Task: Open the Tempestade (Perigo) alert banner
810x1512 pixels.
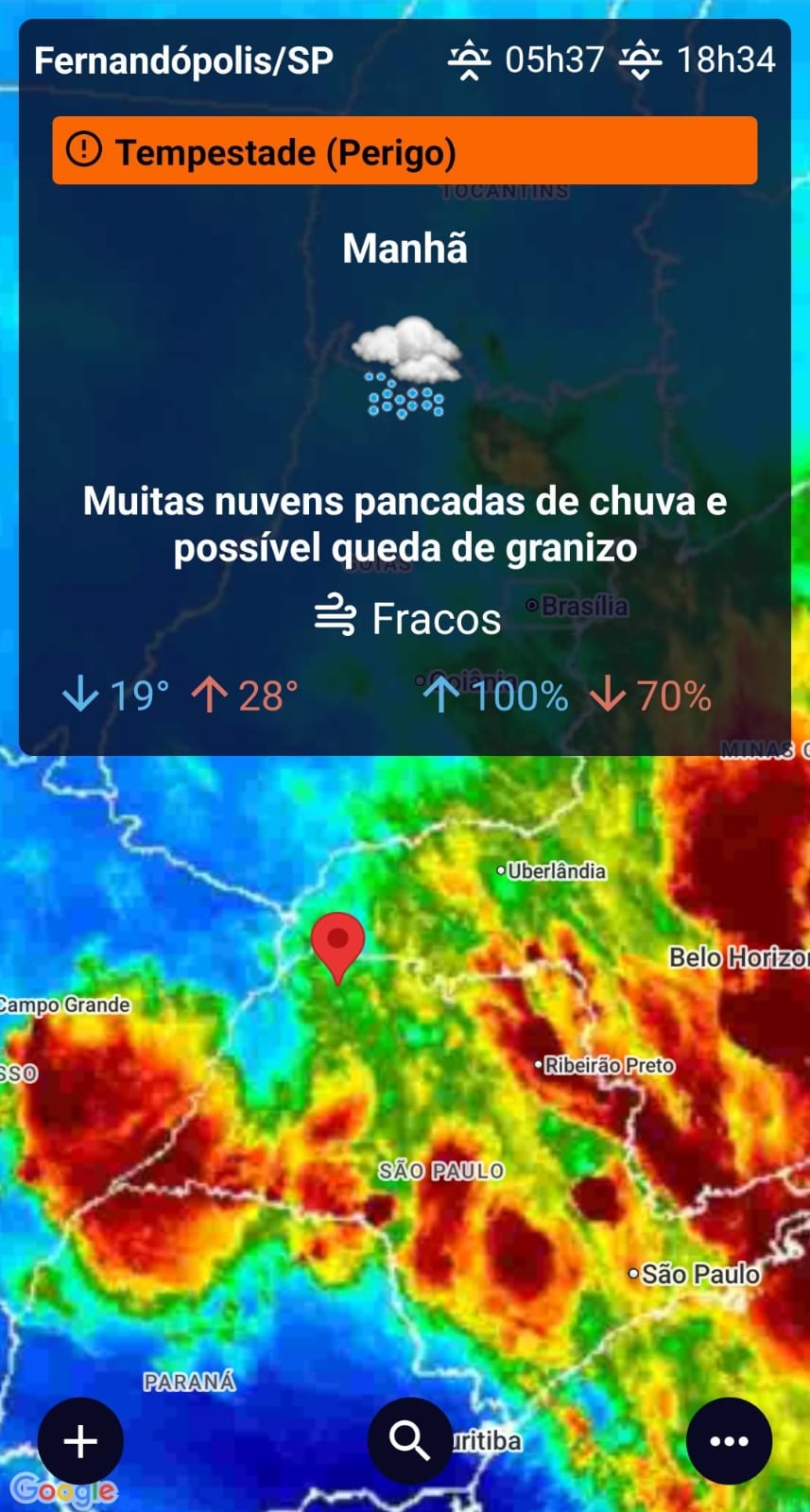Action: (x=405, y=151)
